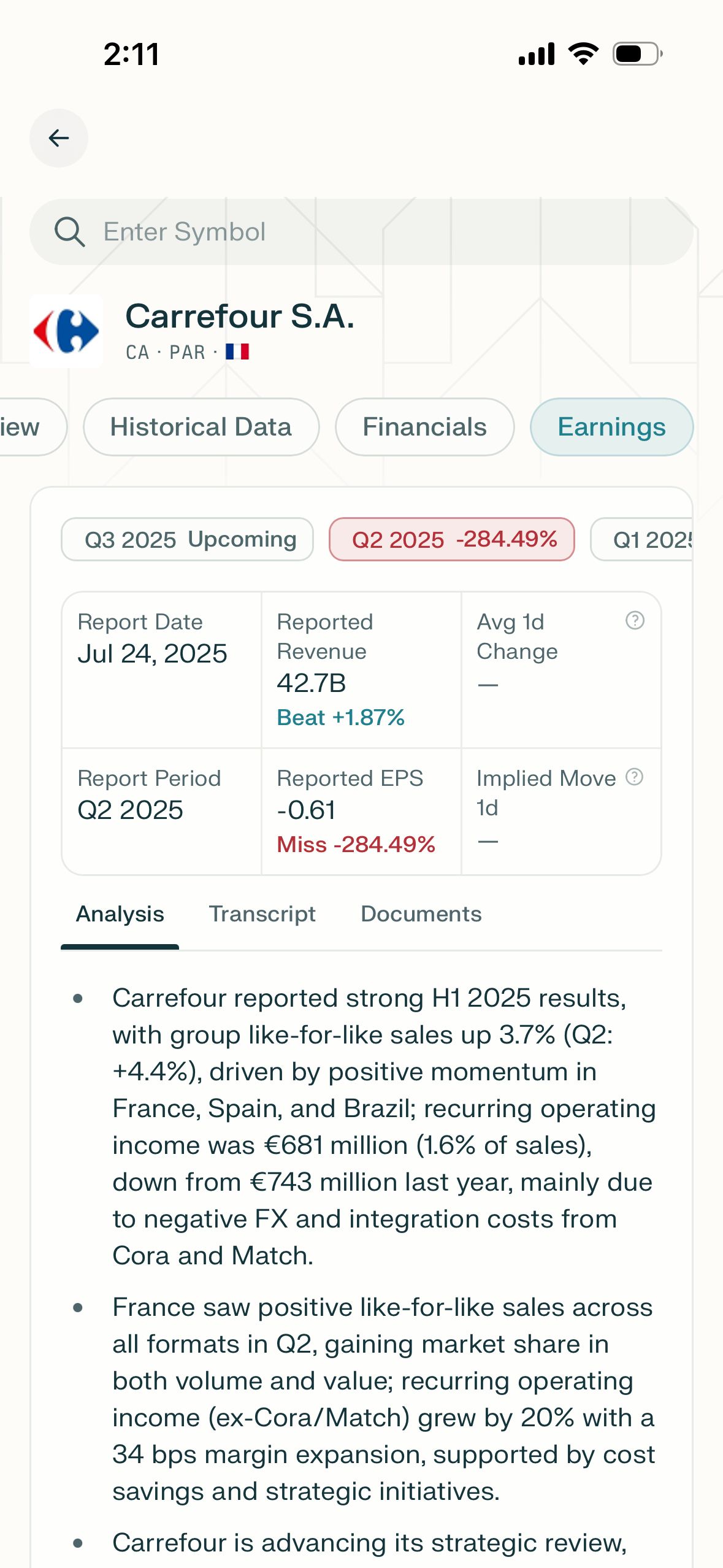Image resolution: width=723 pixels, height=1568 pixels.
Task: Select the Earnings section
Action: [611, 426]
